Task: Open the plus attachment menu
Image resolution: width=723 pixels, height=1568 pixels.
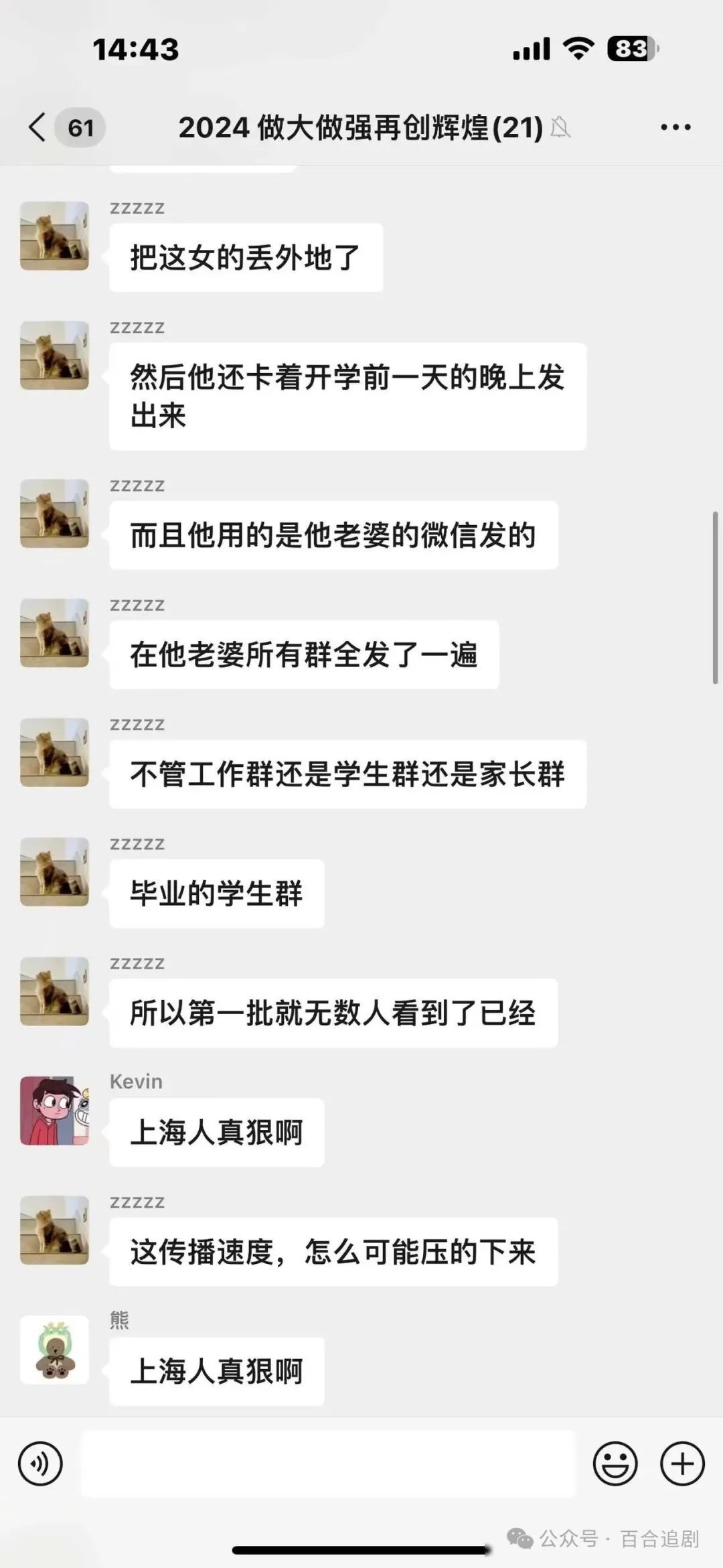Action: (x=683, y=1464)
